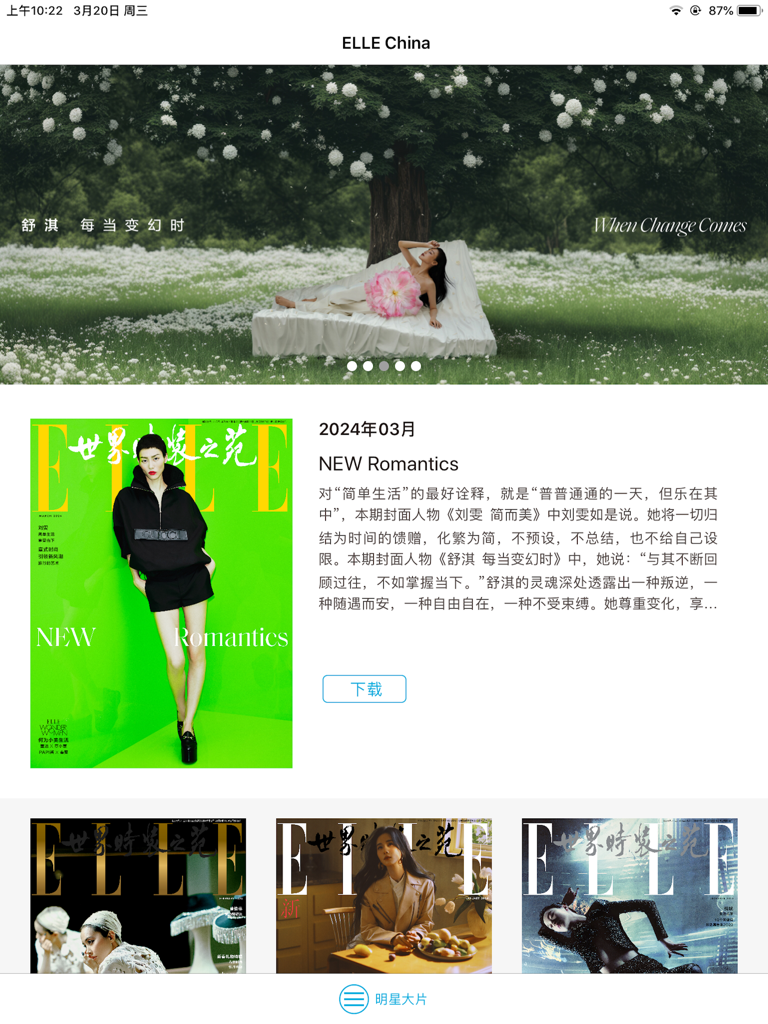Image resolution: width=768 pixels, height=1024 pixels.
Task: Tap the battery indicator in the status bar
Action: [750, 14]
